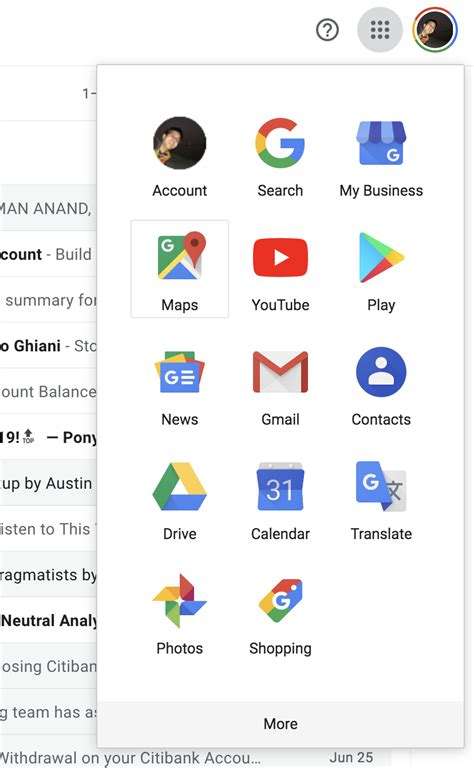Viewport: 474px width, 768px height.
Task: Select Gmail in the apps grid
Action: 280,384
